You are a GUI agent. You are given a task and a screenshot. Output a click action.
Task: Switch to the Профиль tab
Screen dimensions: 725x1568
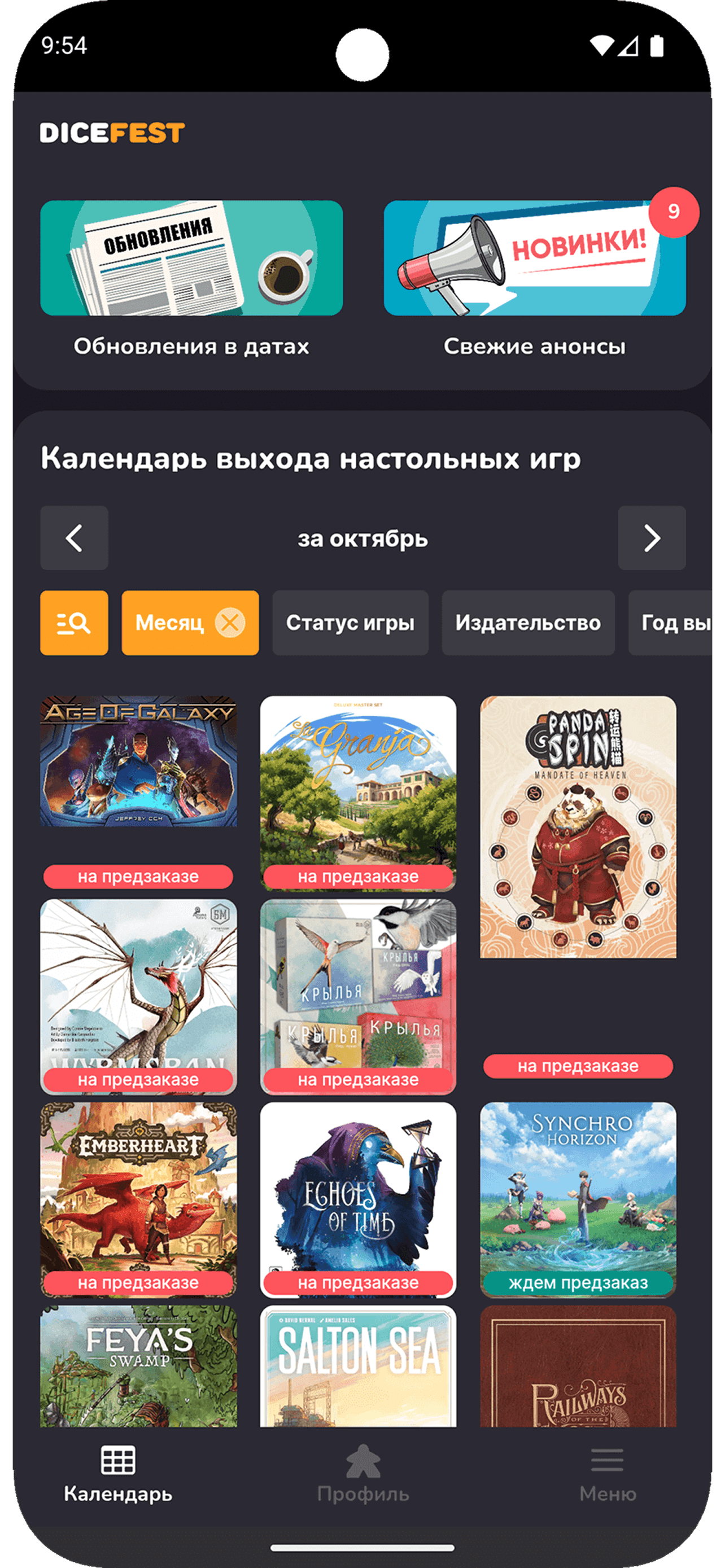363,1474
